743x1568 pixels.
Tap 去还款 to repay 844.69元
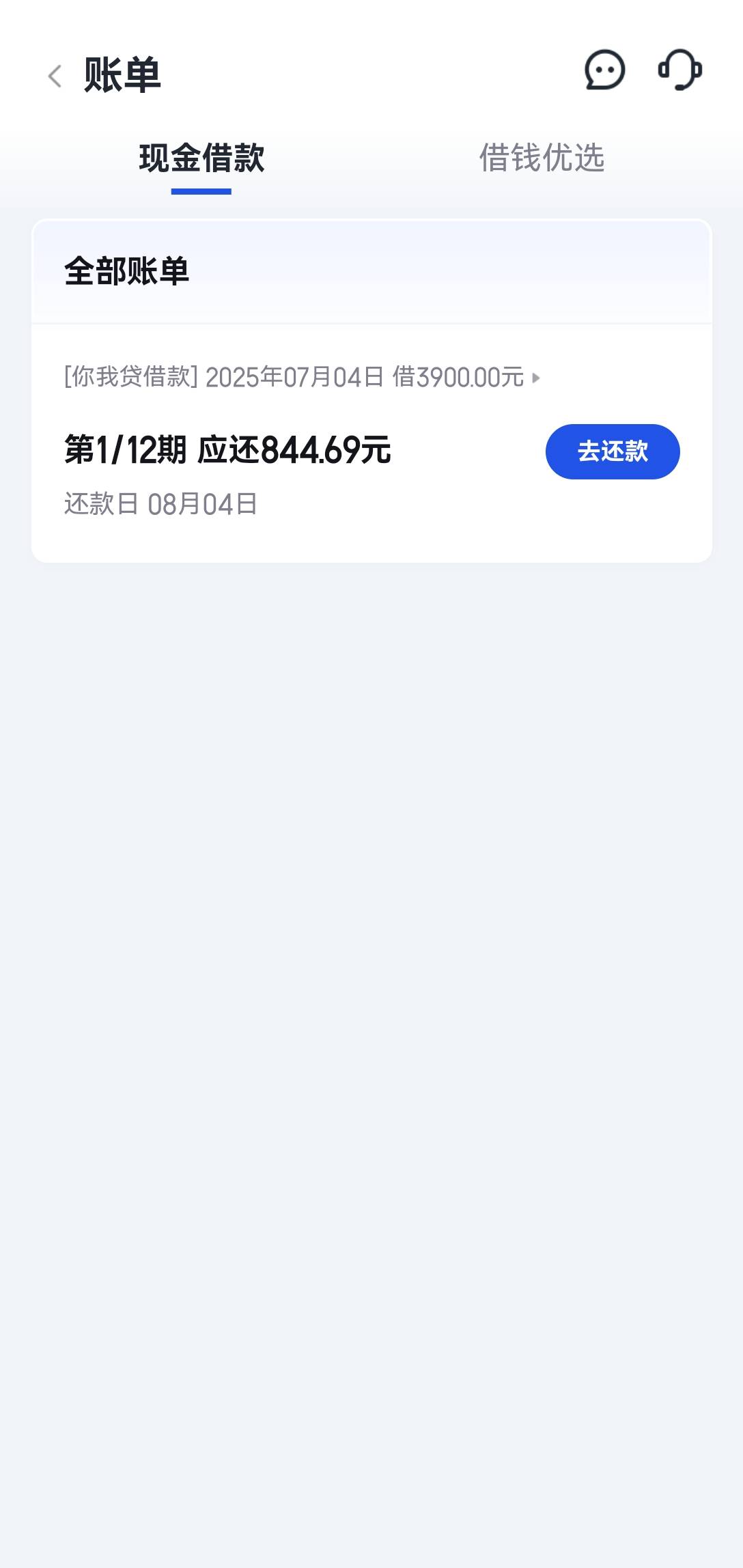click(x=613, y=451)
